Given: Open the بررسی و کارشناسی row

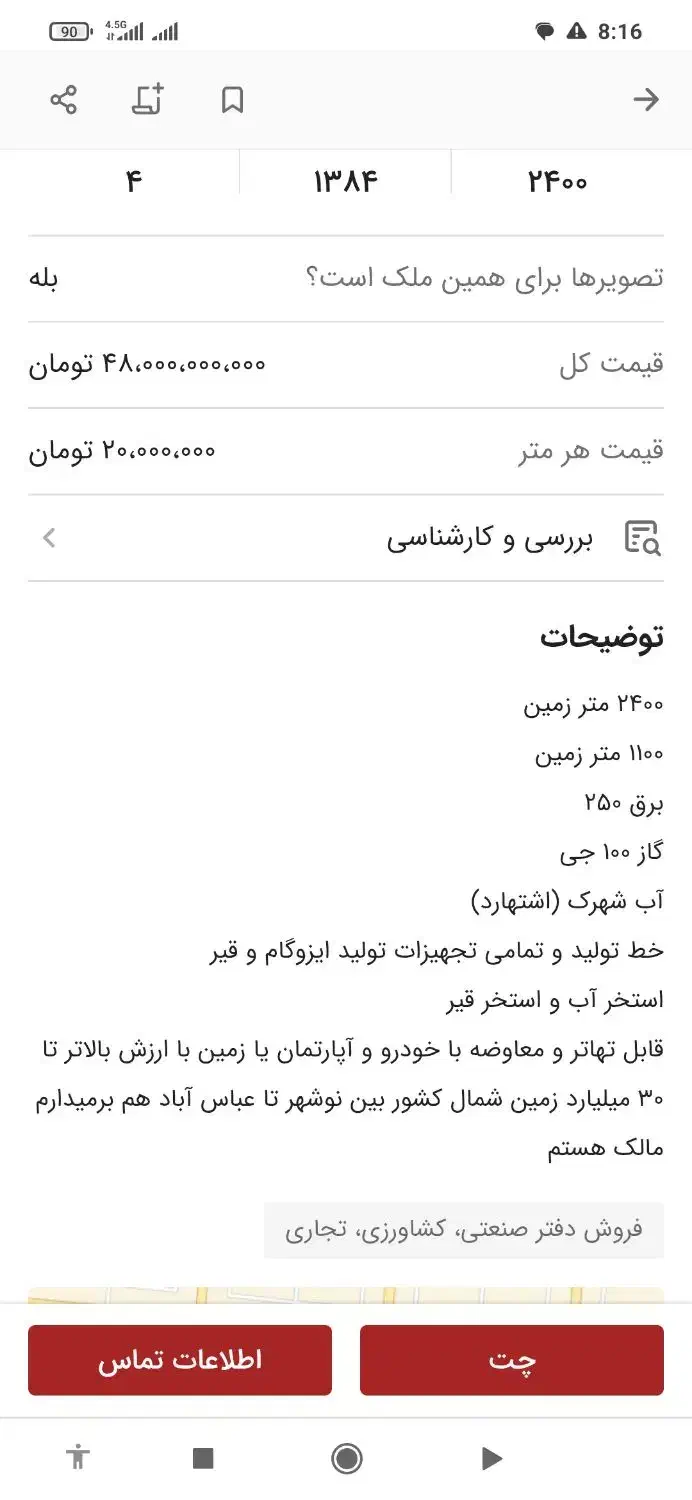Looking at the screenshot, I should (346, 538).
